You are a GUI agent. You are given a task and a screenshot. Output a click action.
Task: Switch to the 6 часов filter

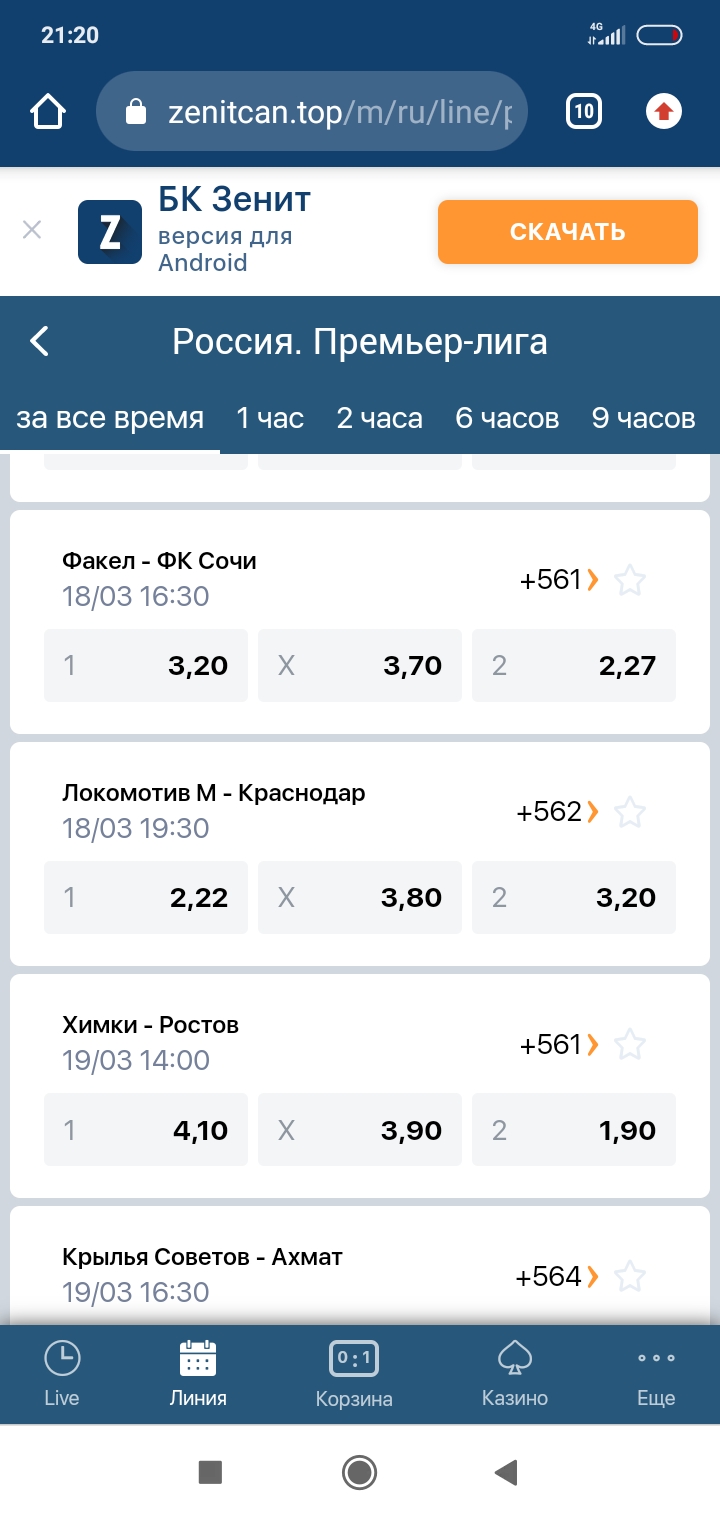tap(507, 418)
